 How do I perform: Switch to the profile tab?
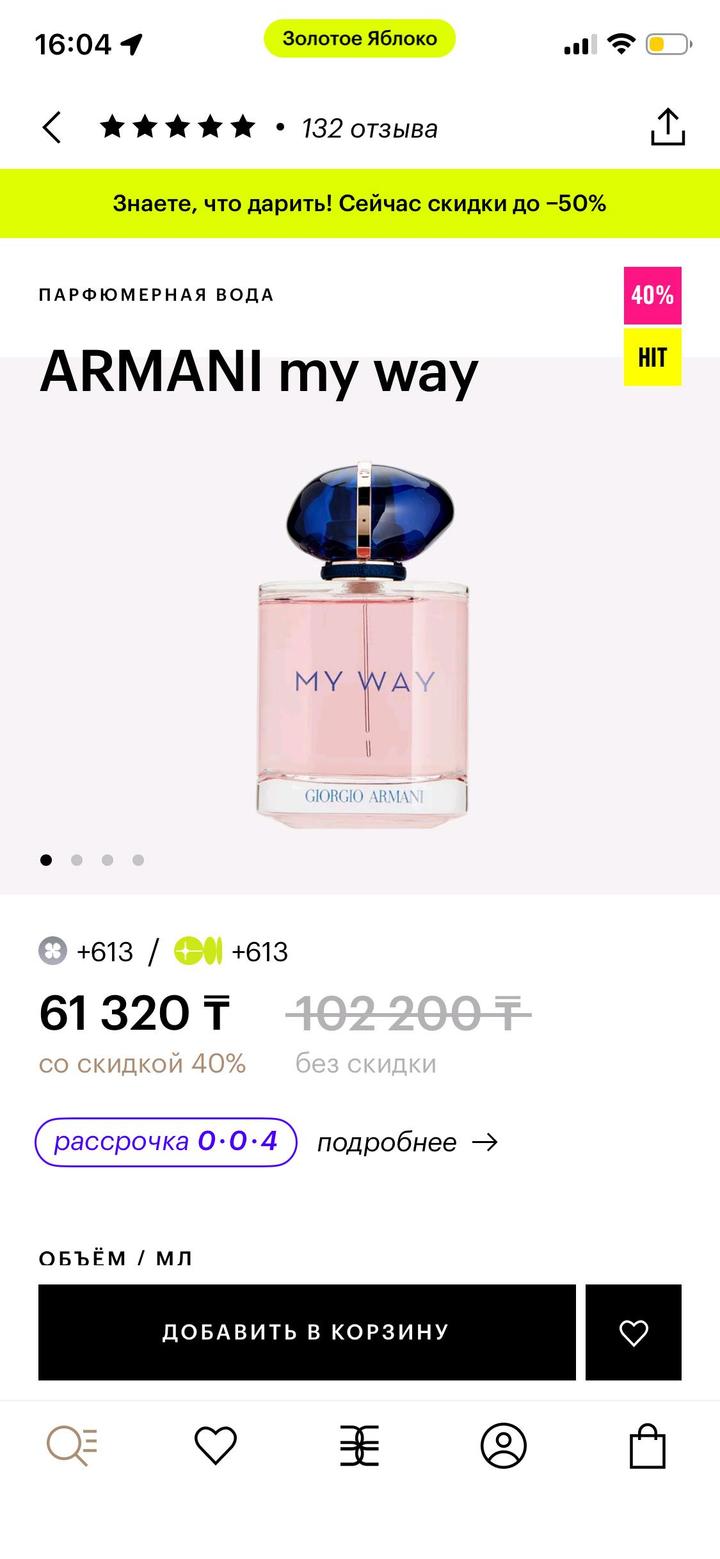pos(503,1446)
